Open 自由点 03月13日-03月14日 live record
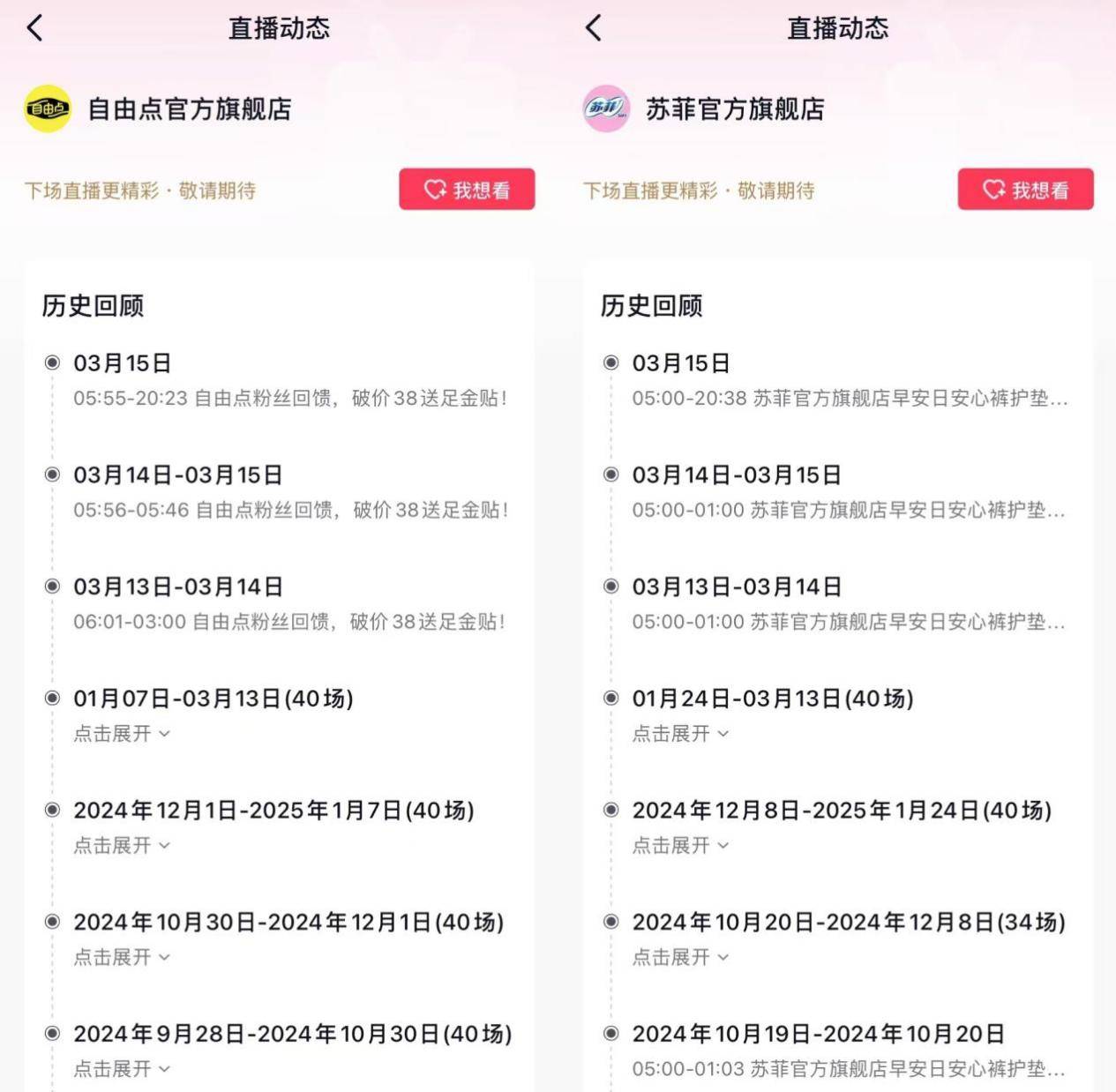1116x1092 pixels. tap(289, 621)
